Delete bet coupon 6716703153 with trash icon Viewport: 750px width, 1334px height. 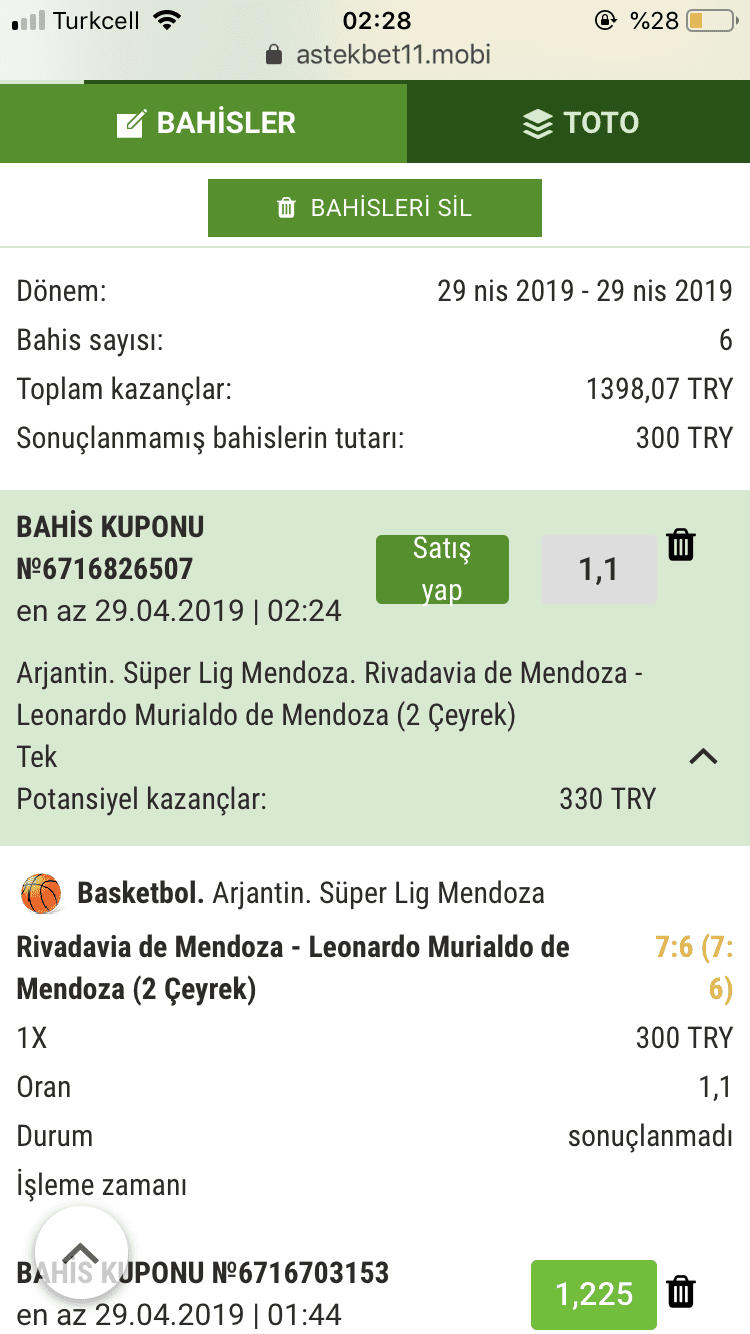pyautogui.click(x=680, y=1291)
